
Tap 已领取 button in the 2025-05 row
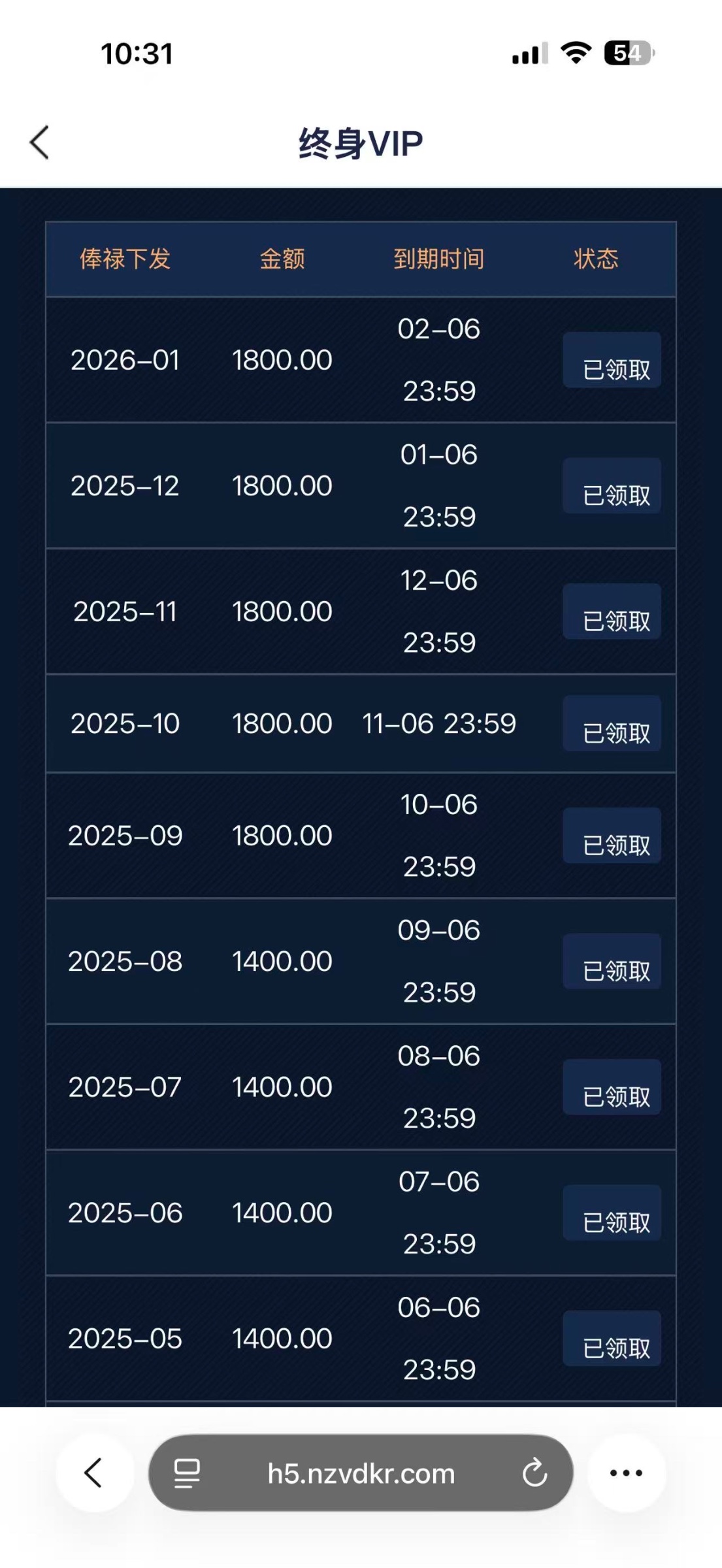pos(612,1339)
